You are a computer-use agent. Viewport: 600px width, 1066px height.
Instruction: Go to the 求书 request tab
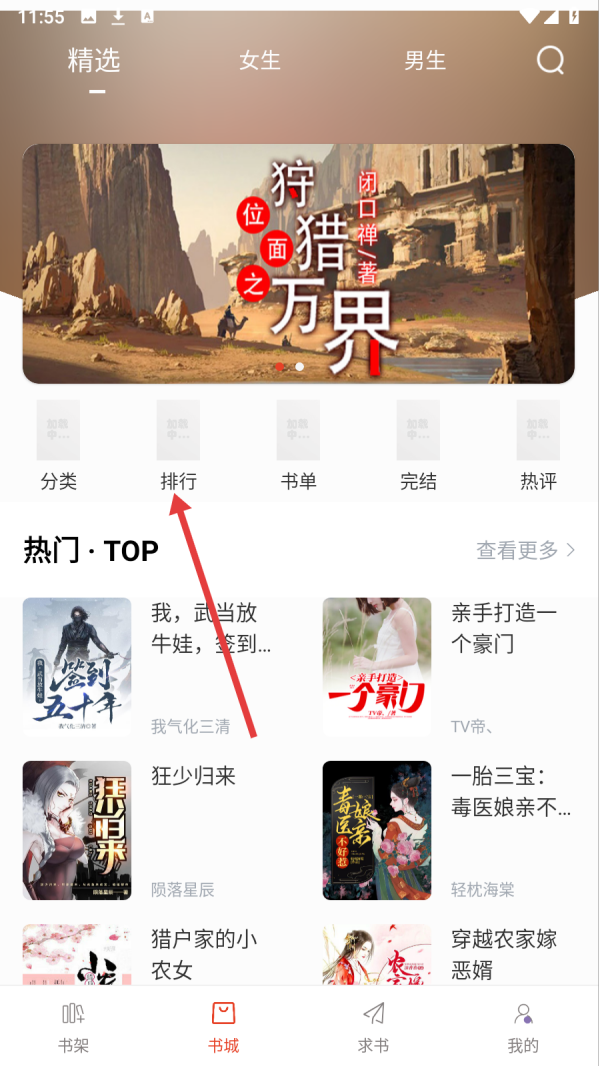point(374,1028)
